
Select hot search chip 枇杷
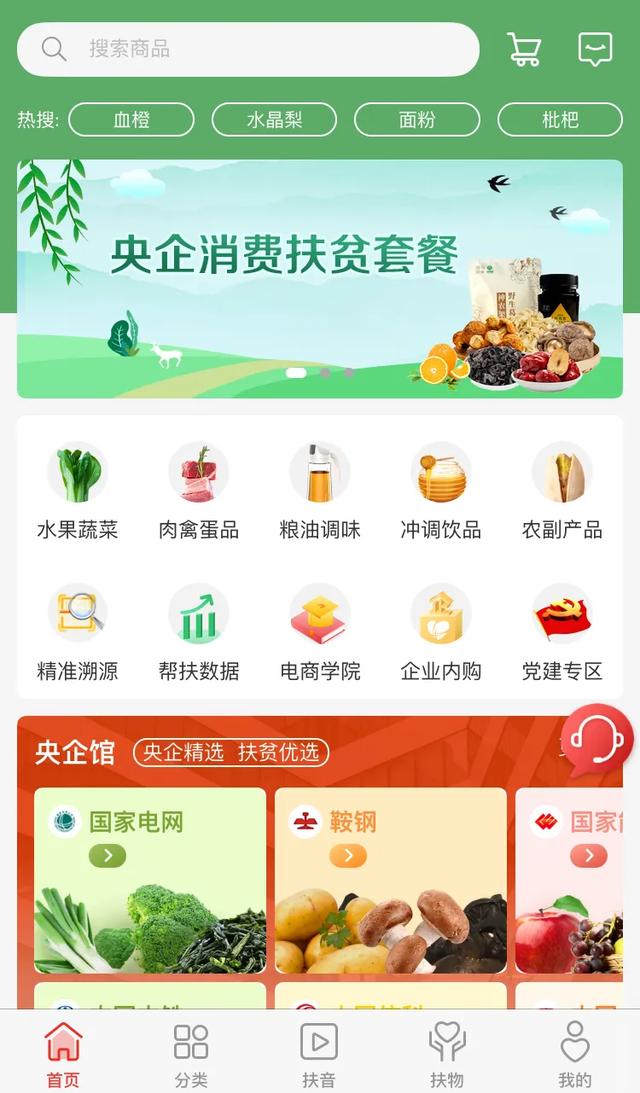tap(560, 119)
